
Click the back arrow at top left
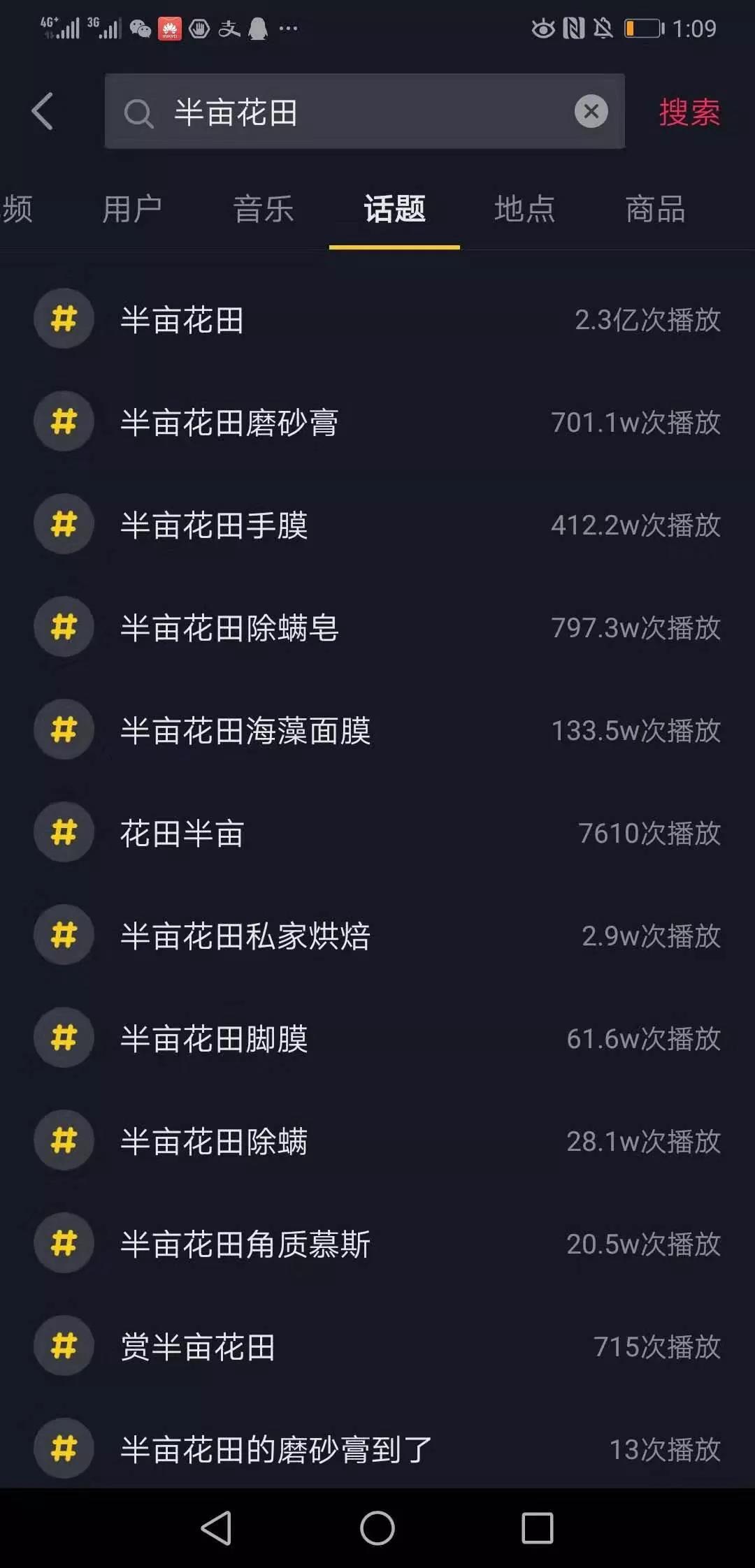click(x=43, y=111)
